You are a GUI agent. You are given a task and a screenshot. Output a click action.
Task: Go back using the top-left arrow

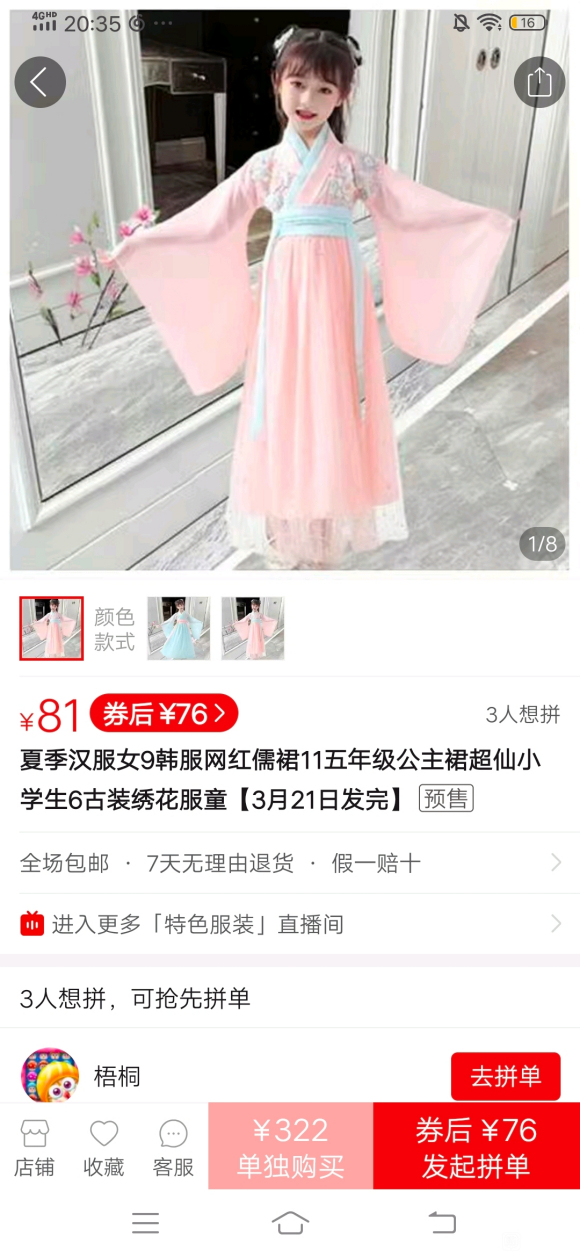(40, 82)
